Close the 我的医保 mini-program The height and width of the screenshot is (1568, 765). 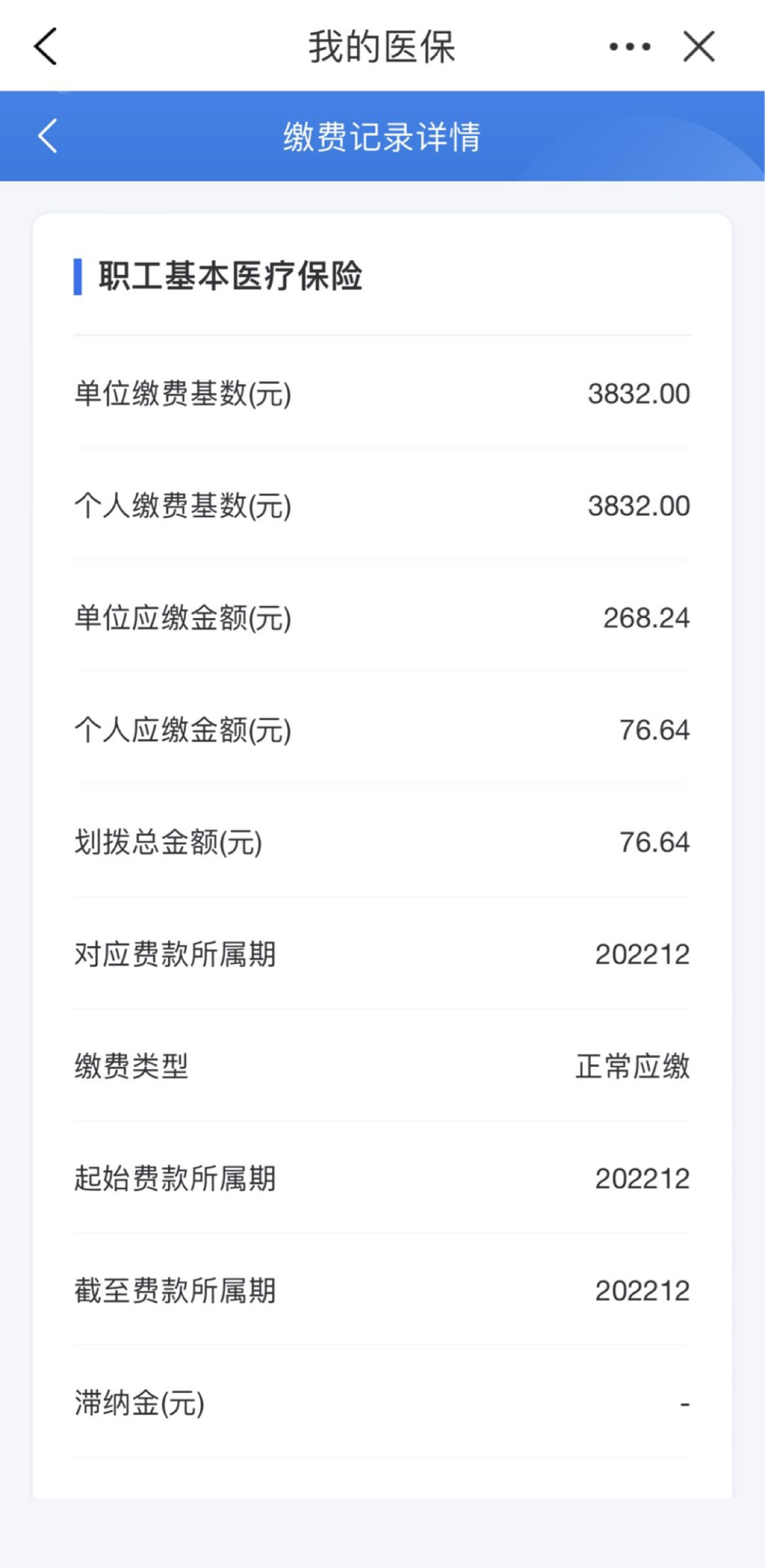(699, 47)
